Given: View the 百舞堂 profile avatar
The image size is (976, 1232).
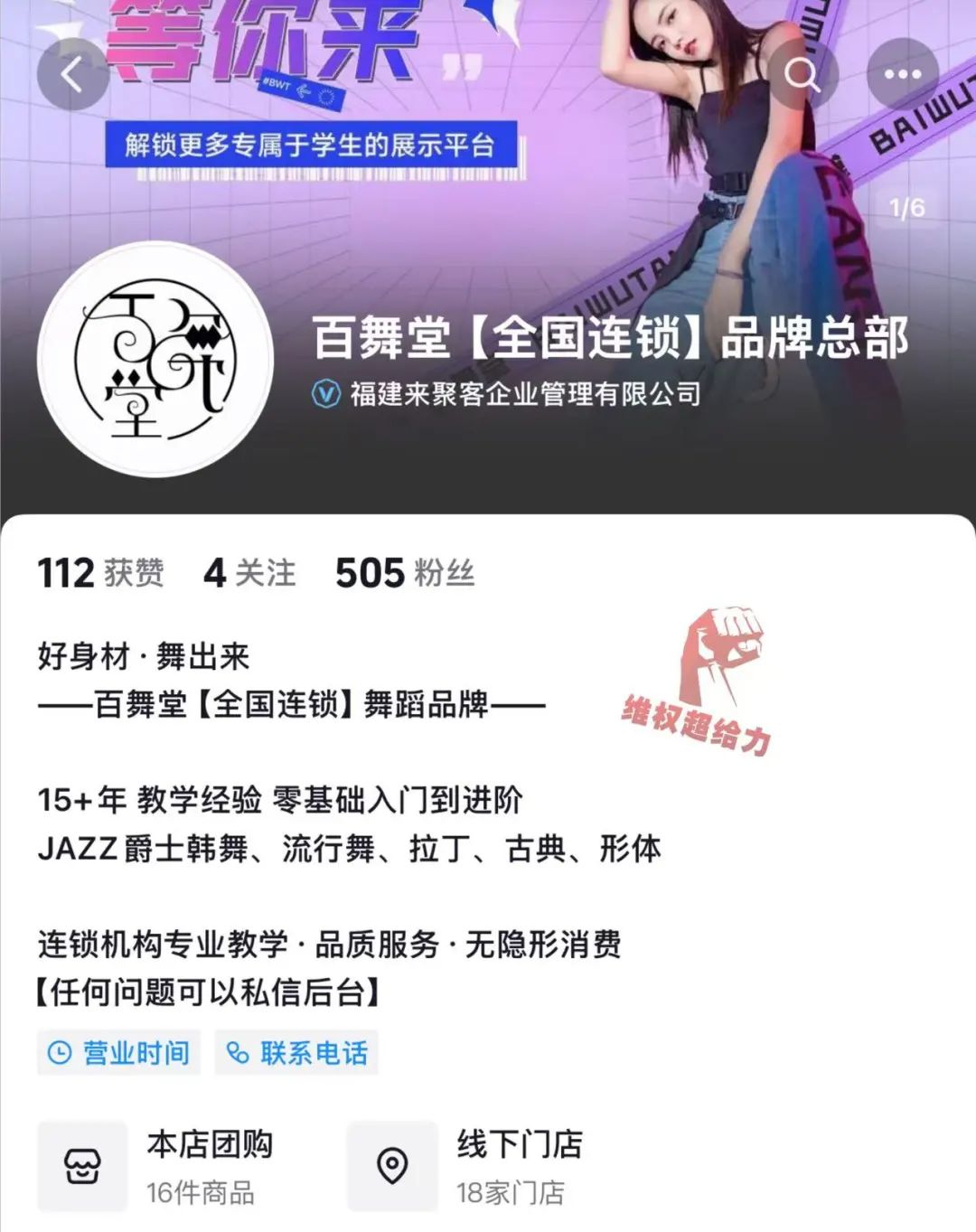Looking at the screenshot, I should (x=155, y=359).
